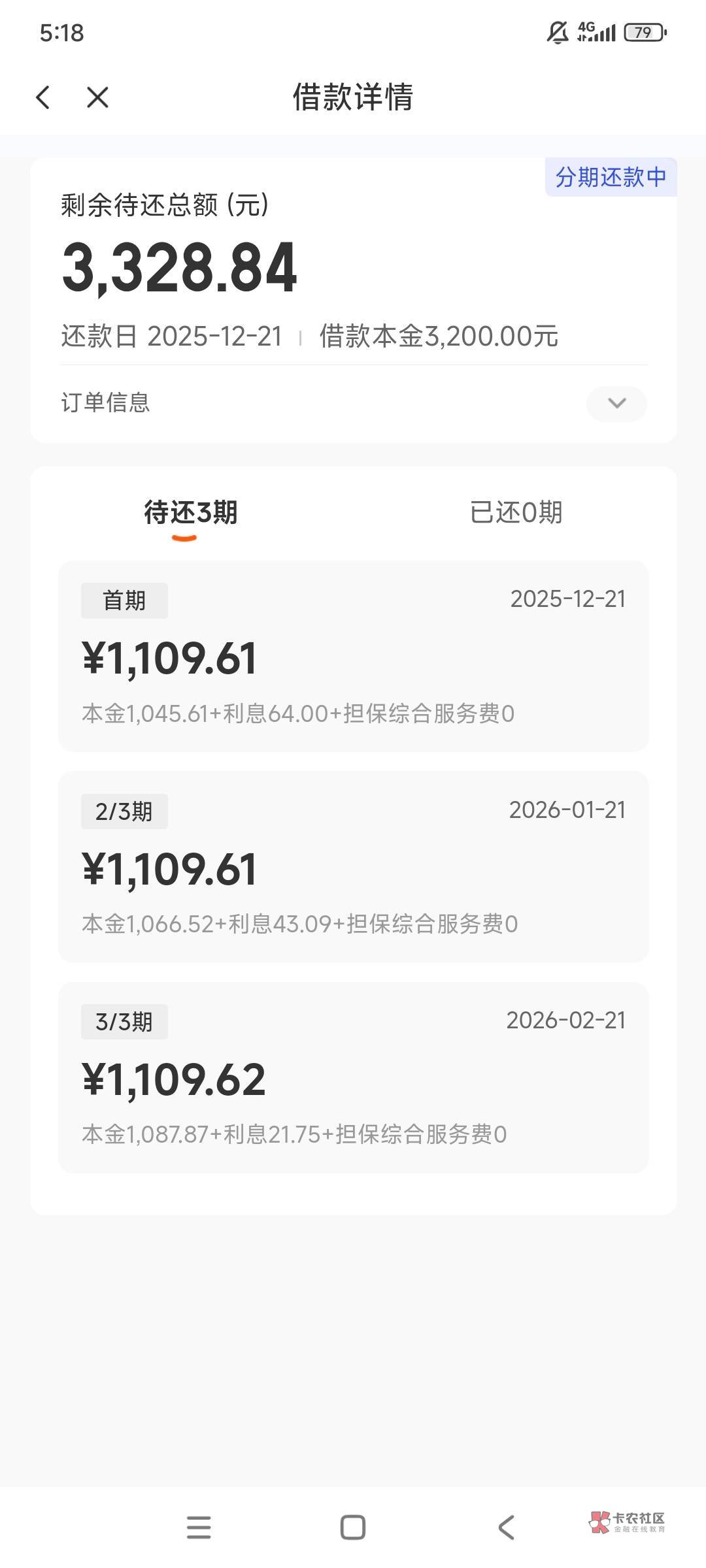Open the 3/3期 installment card

(353, 1077)
